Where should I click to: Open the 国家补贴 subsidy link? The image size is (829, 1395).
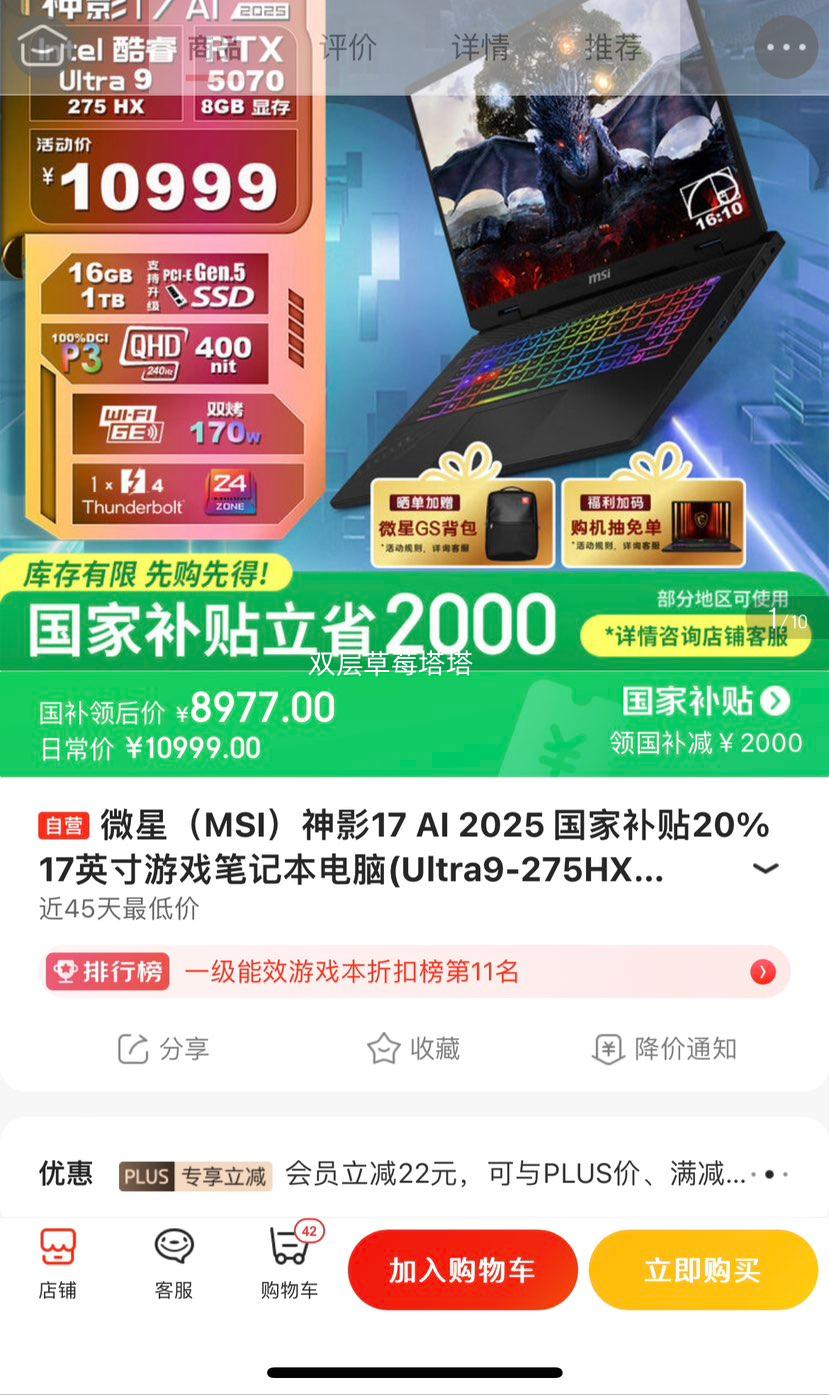(x=705, y=702)
